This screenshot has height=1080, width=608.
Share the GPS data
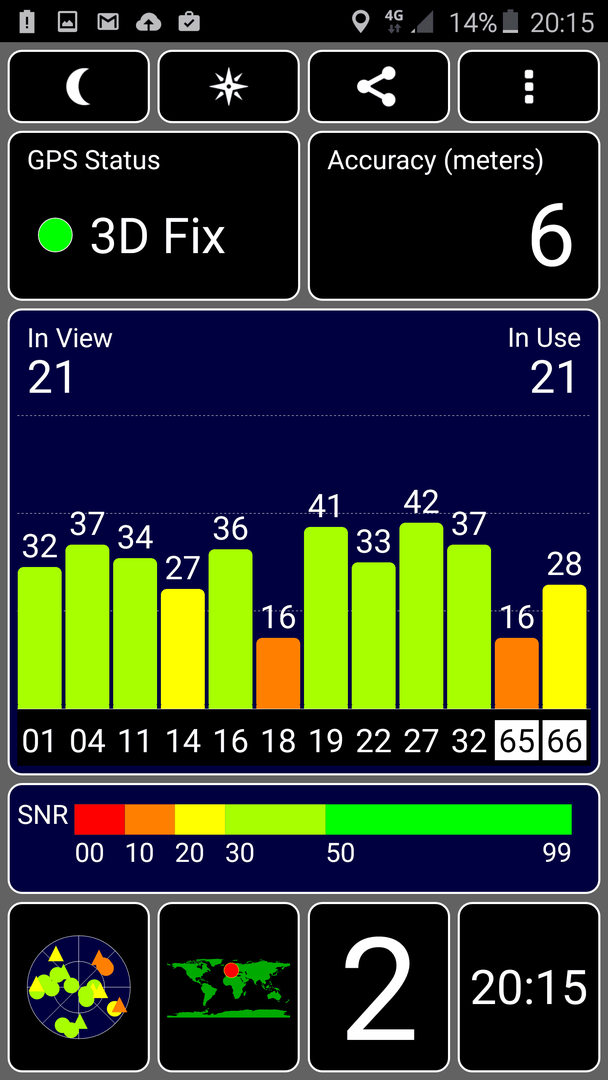379,87
